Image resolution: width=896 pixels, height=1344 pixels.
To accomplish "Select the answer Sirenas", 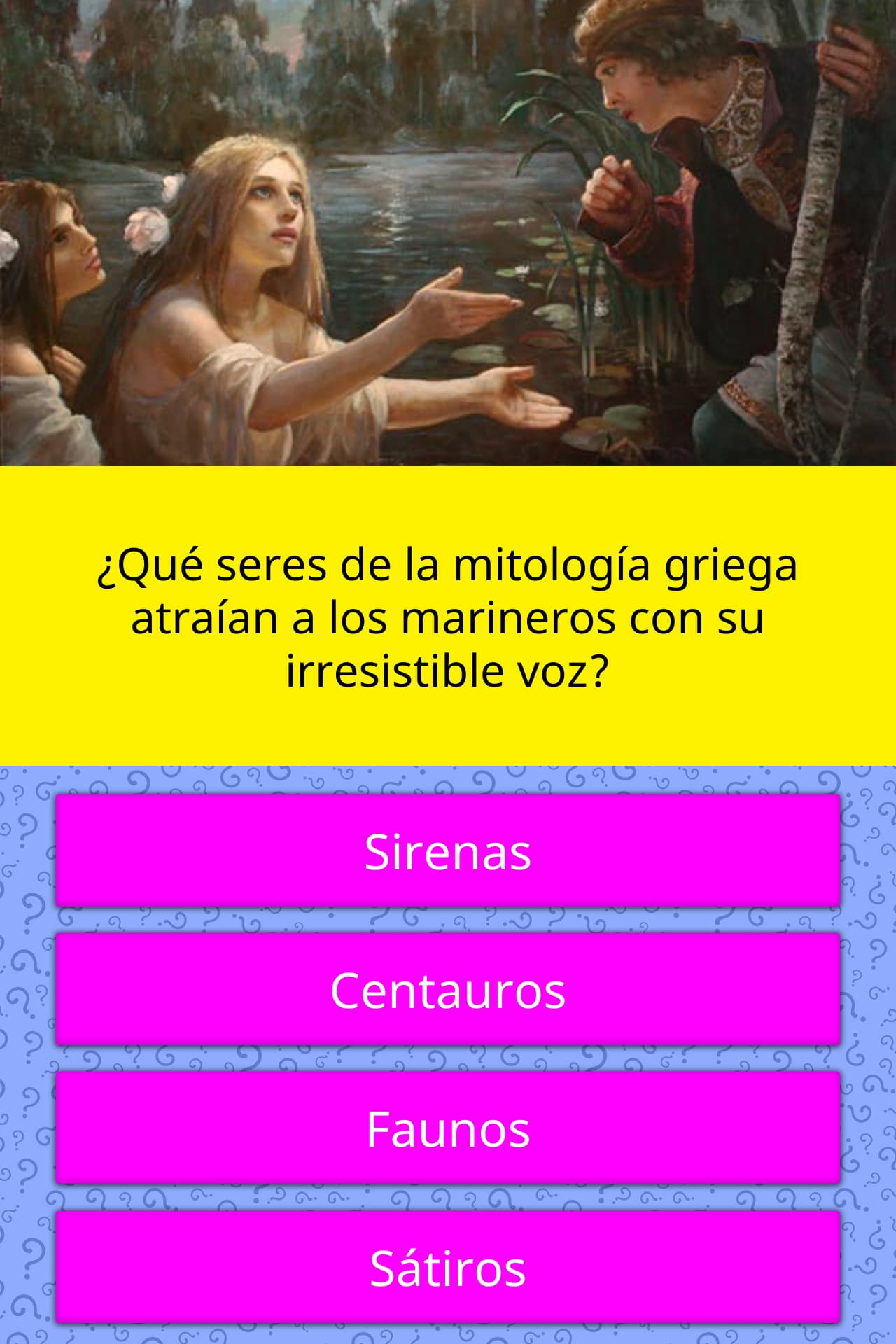I will click(448, 851).
